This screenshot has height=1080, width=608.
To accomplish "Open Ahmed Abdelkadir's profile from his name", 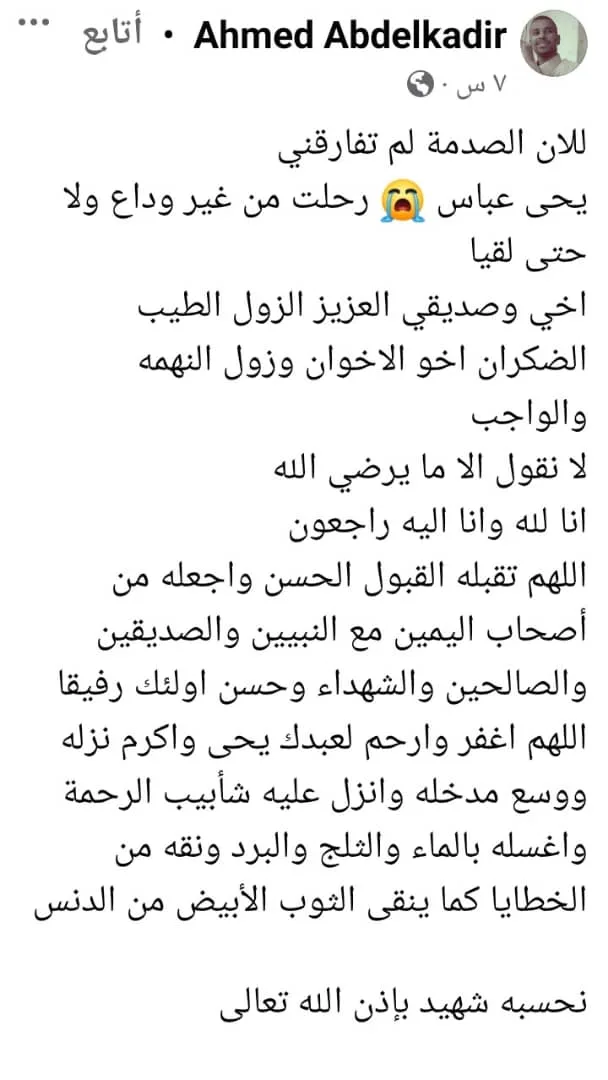I will point(350,37).
